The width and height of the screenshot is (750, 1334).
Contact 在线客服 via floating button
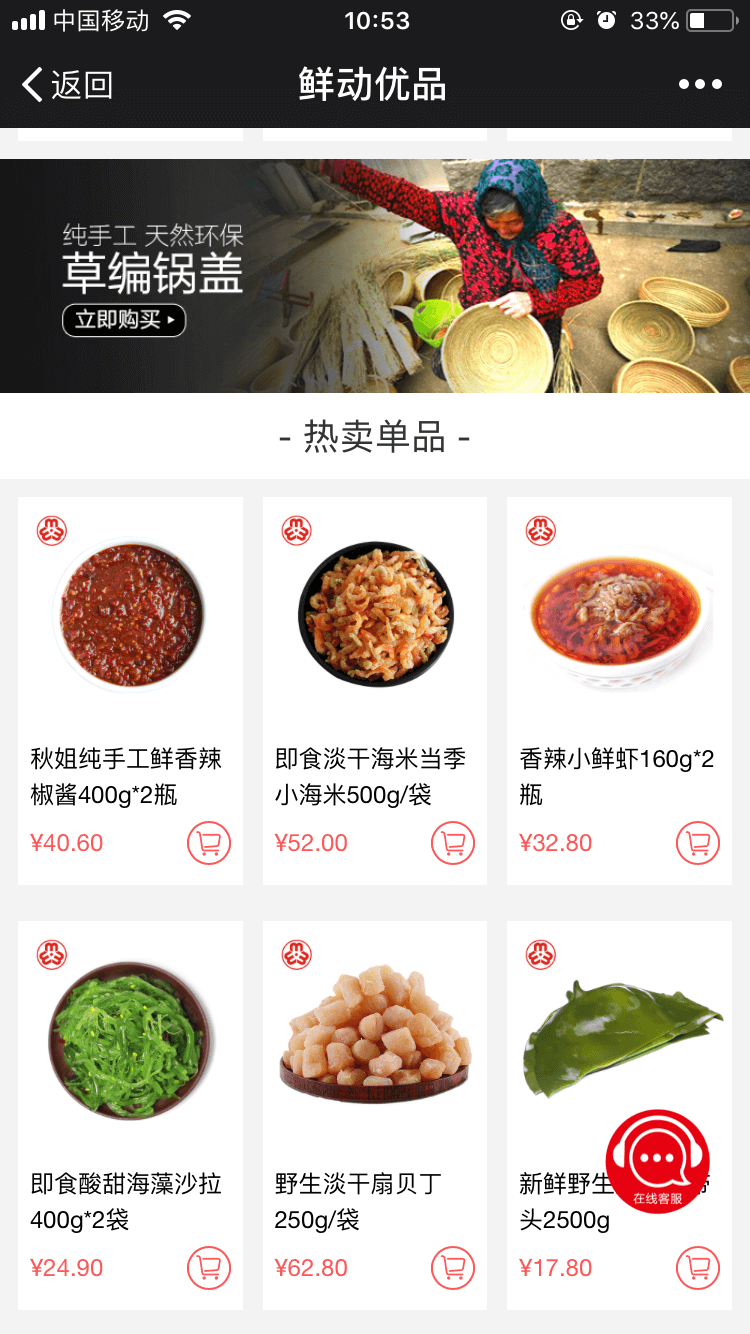(657, 1162)
